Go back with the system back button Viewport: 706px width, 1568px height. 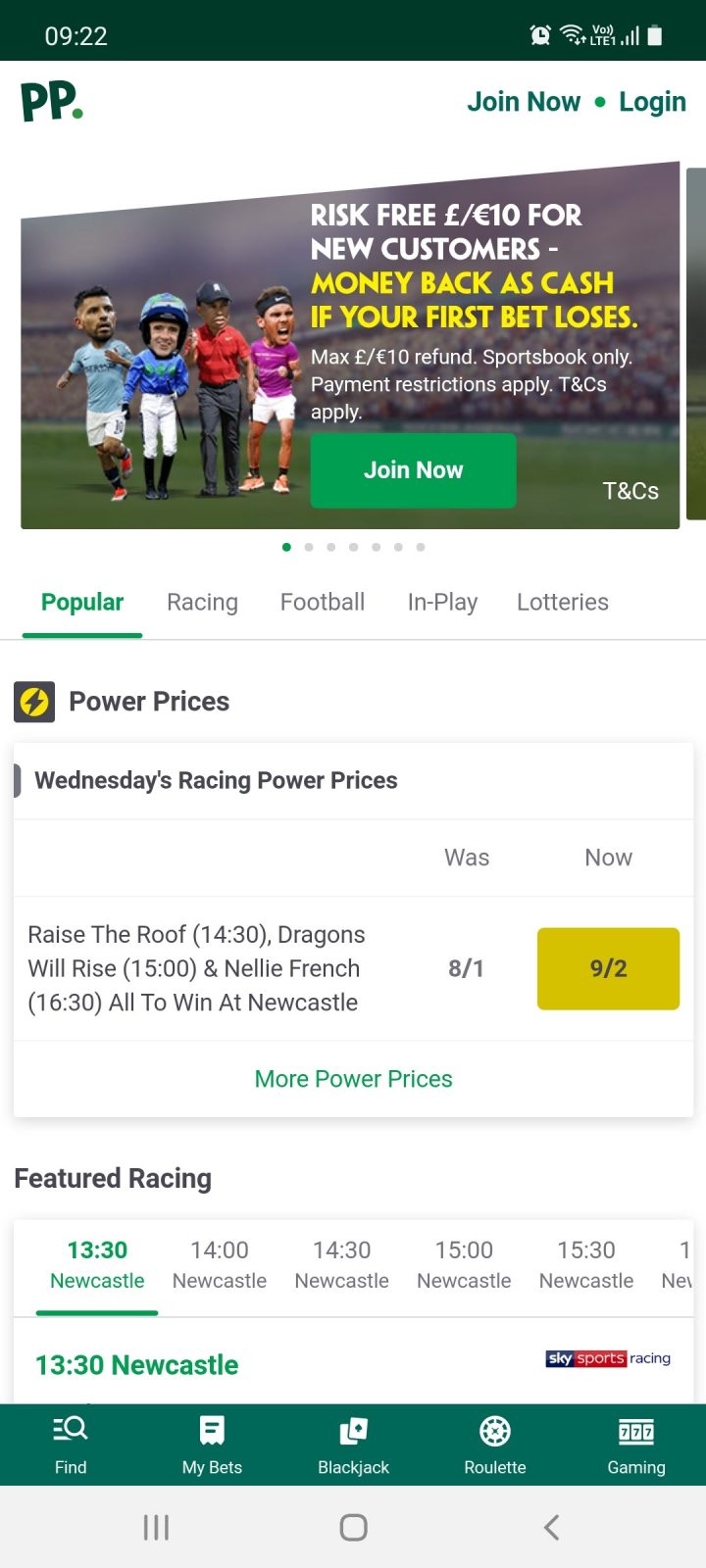coord(551,1527)
